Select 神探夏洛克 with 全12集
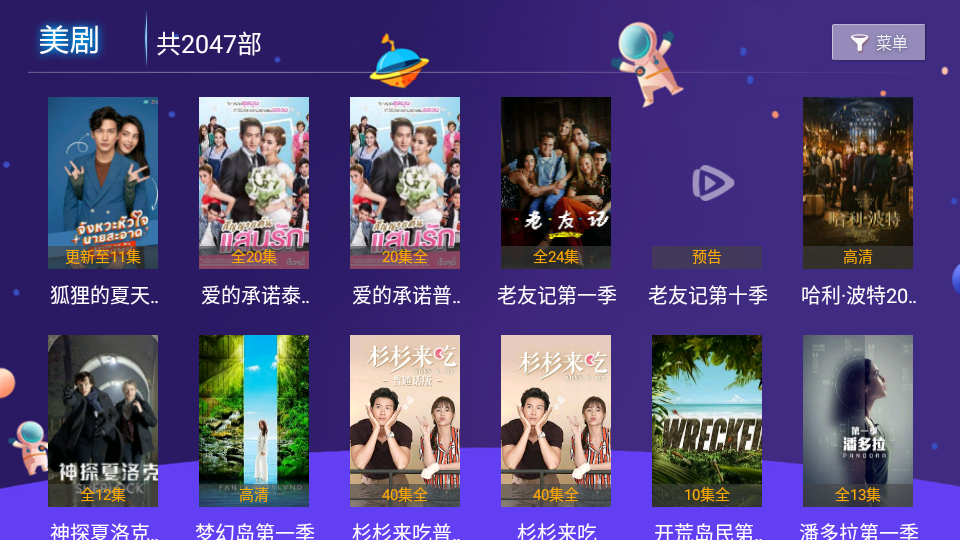The image size is (960, 540). tap(103, 421)
